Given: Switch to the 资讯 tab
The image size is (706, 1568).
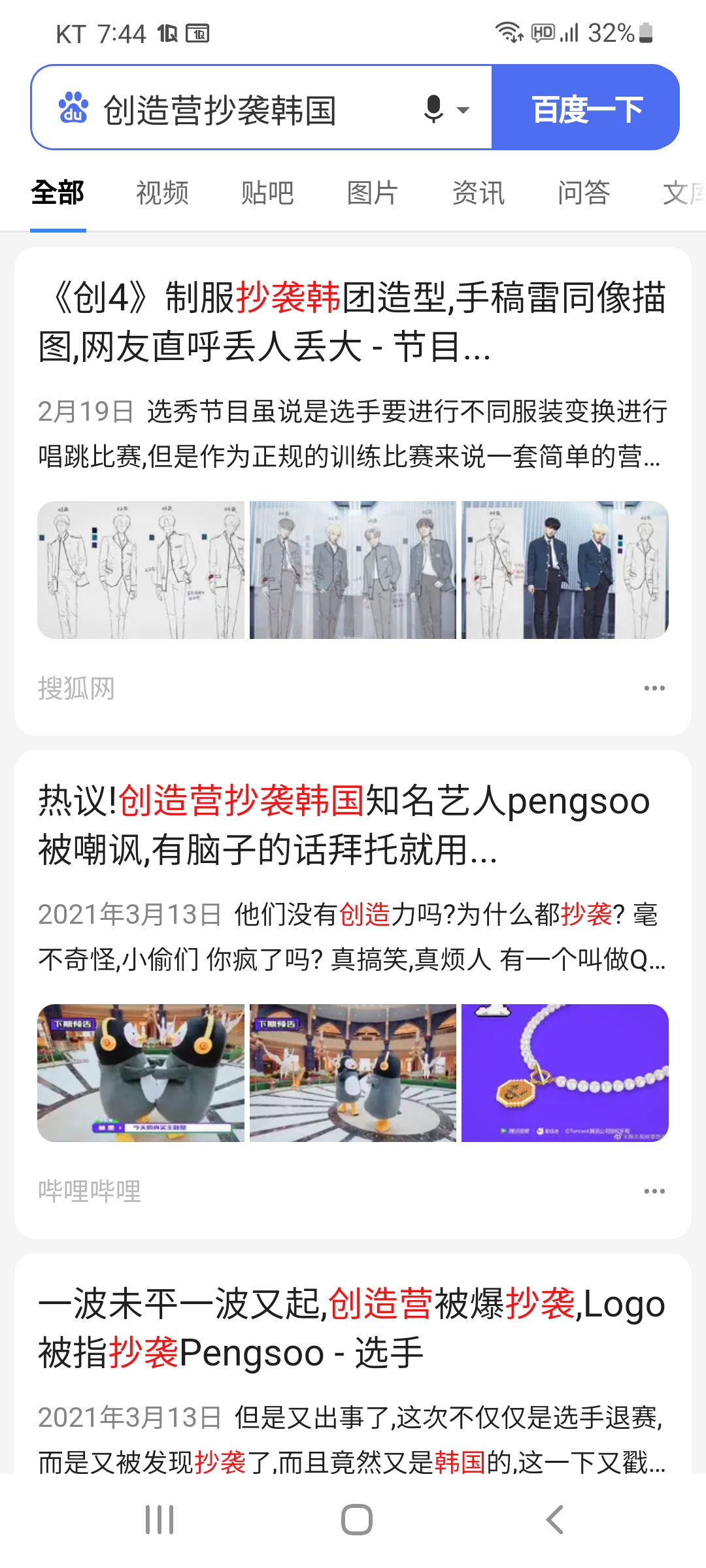Looking at the screenshot, I should pyautogui.click(x=479, y=193).
